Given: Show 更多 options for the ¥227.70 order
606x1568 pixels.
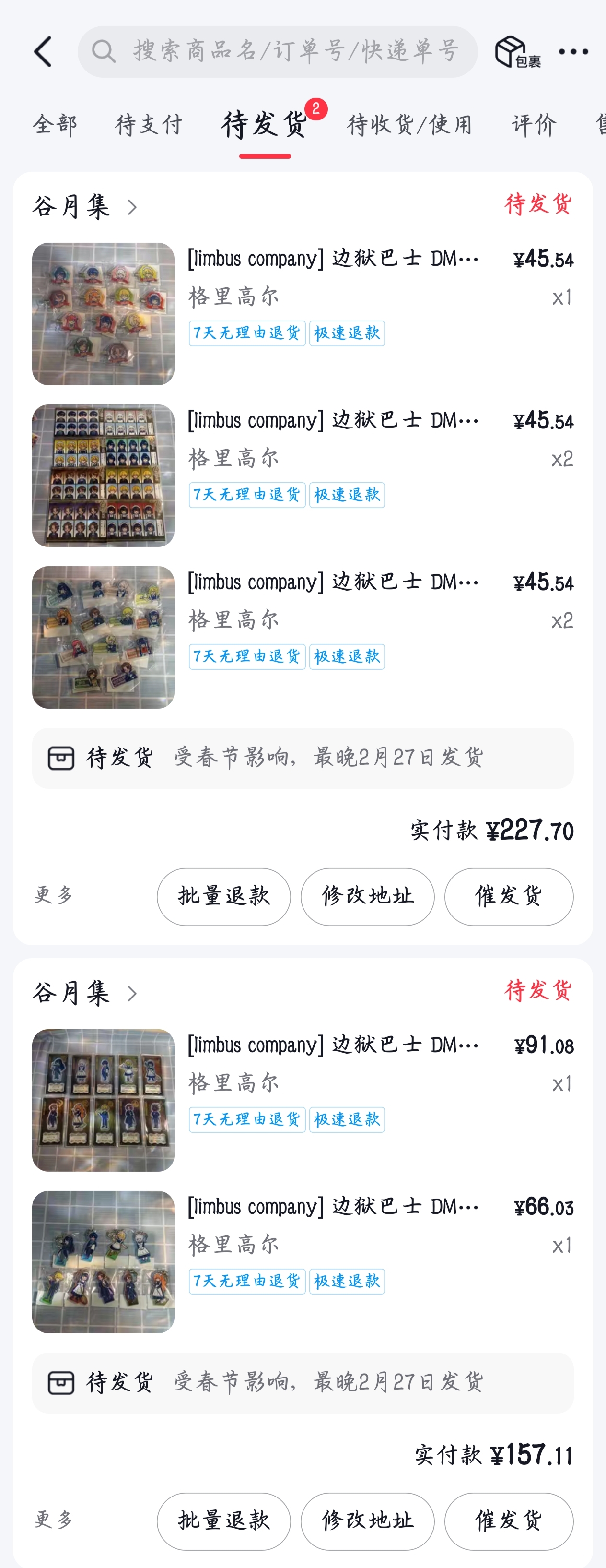Looking at the screenshot, I should (54, 895).
